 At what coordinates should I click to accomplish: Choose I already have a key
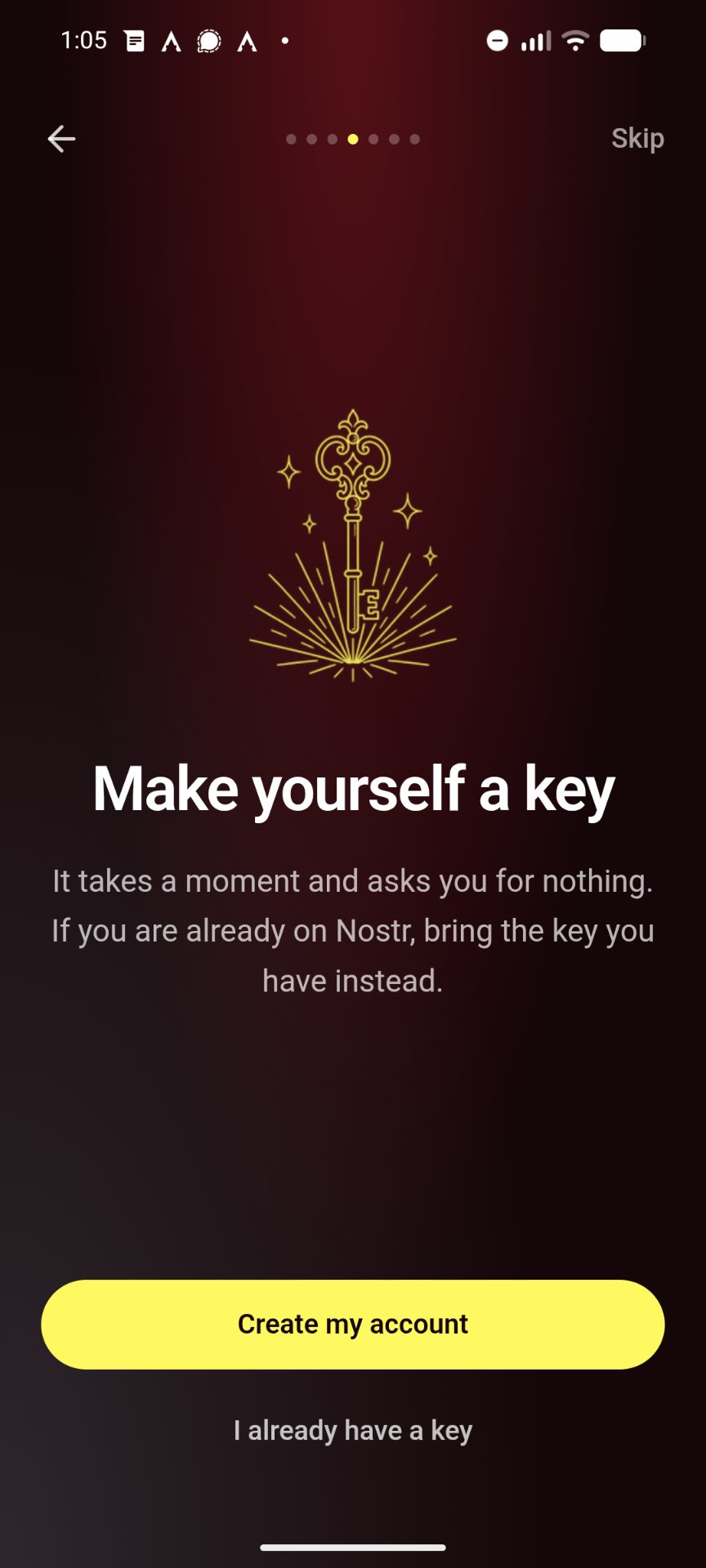pyautogui.click(x=353, y=1430)
